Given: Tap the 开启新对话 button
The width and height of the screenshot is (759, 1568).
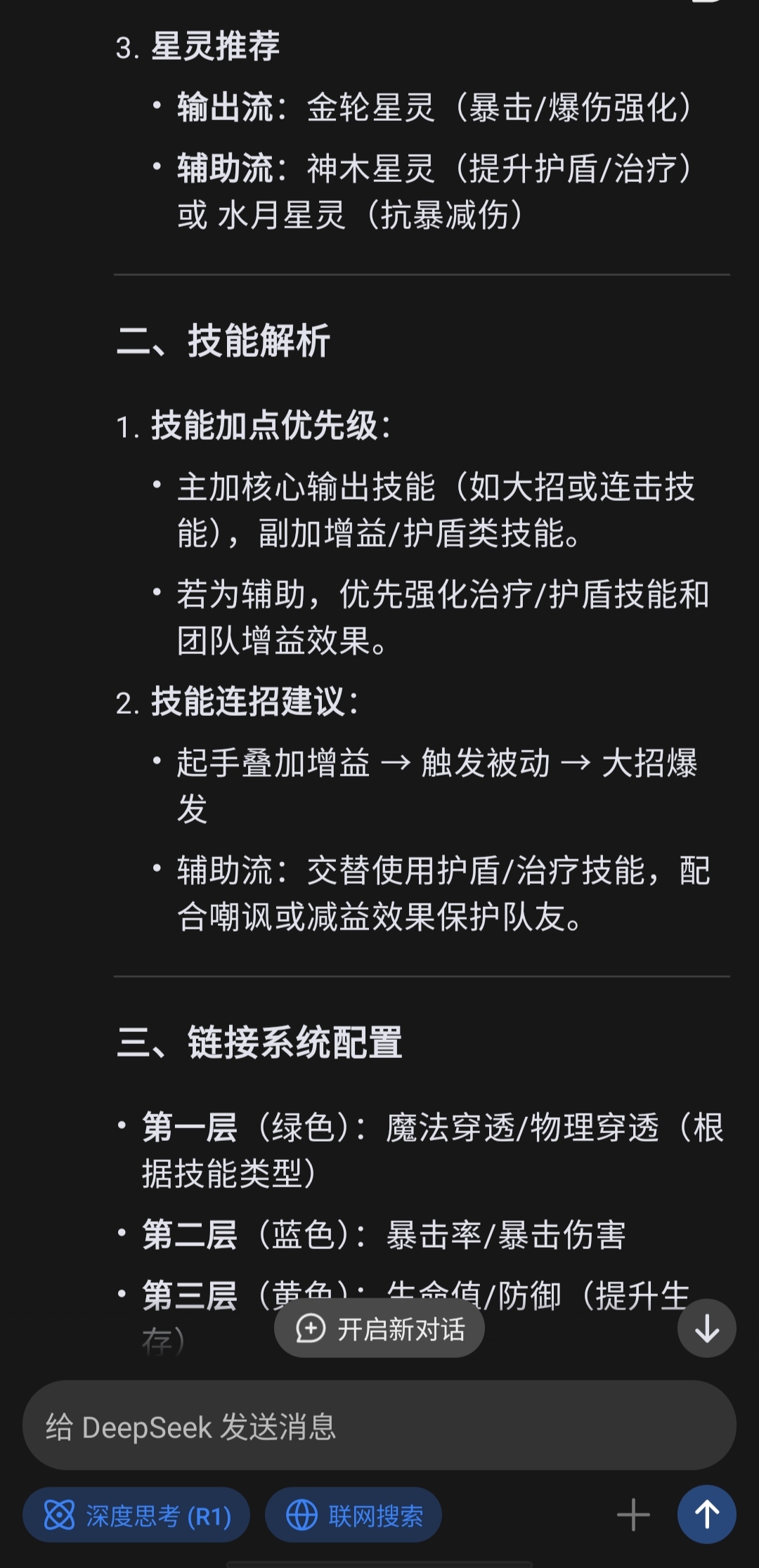Looking at the screenshot, I should 379,1328.
